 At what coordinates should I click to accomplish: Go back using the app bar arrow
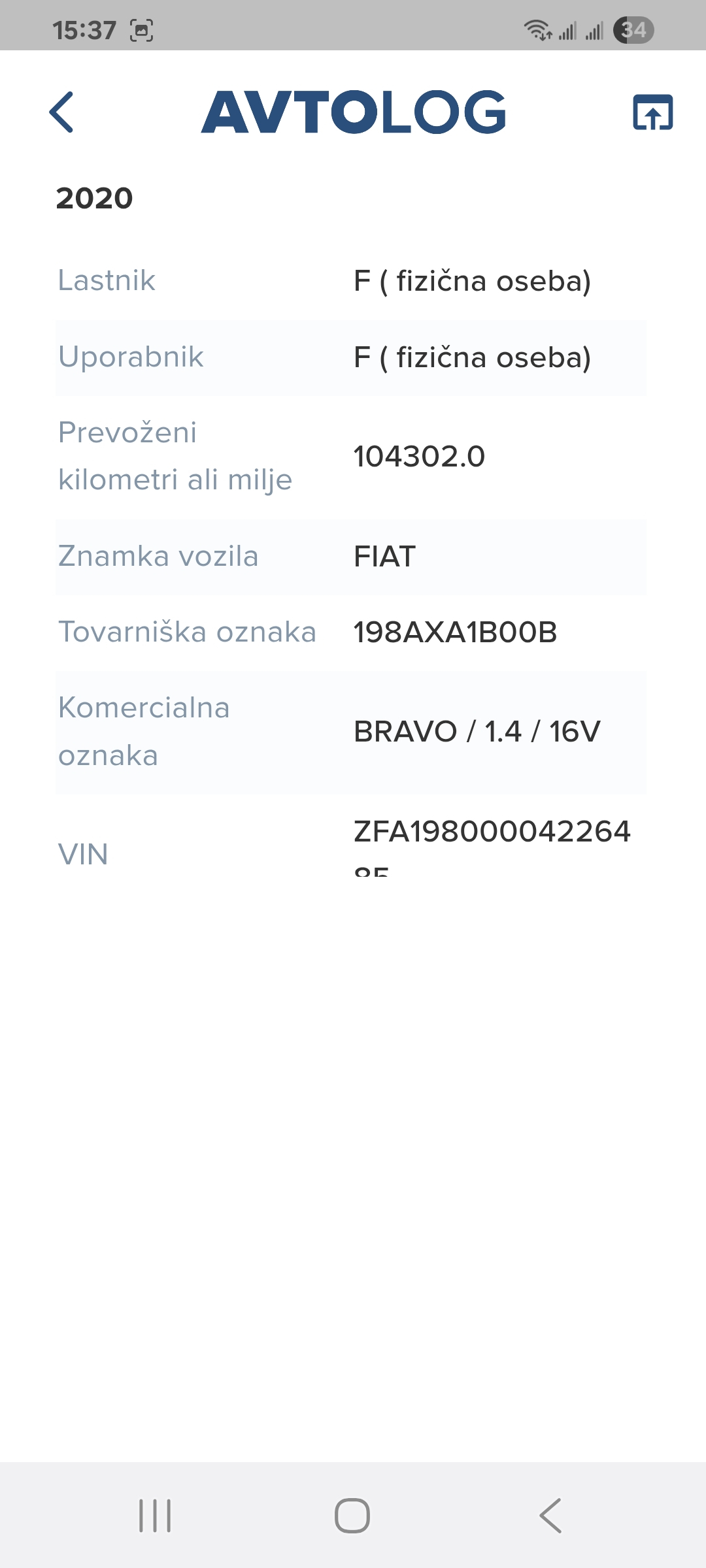(x=62, y=112)
